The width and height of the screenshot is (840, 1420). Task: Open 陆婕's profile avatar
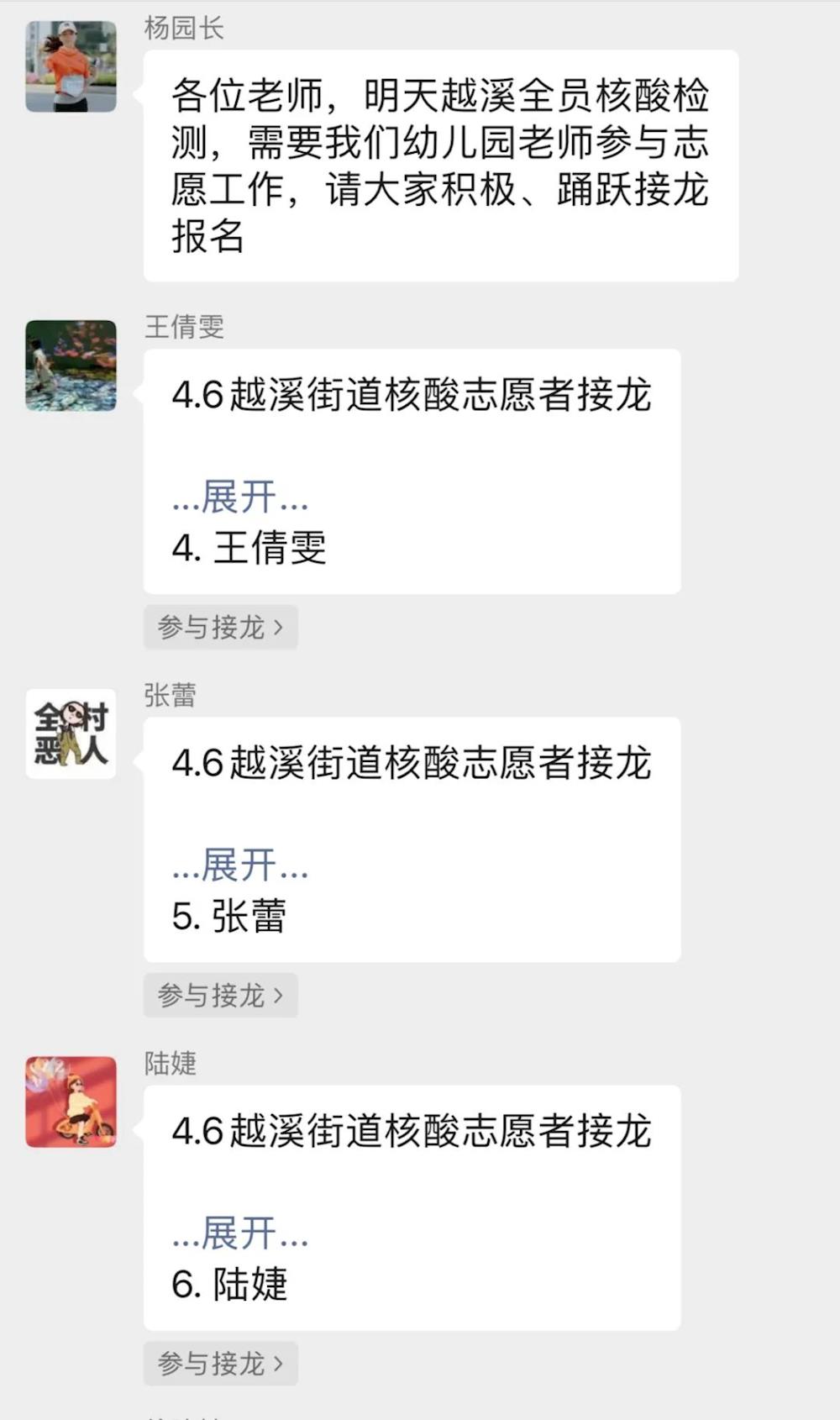pos(71,1102)
